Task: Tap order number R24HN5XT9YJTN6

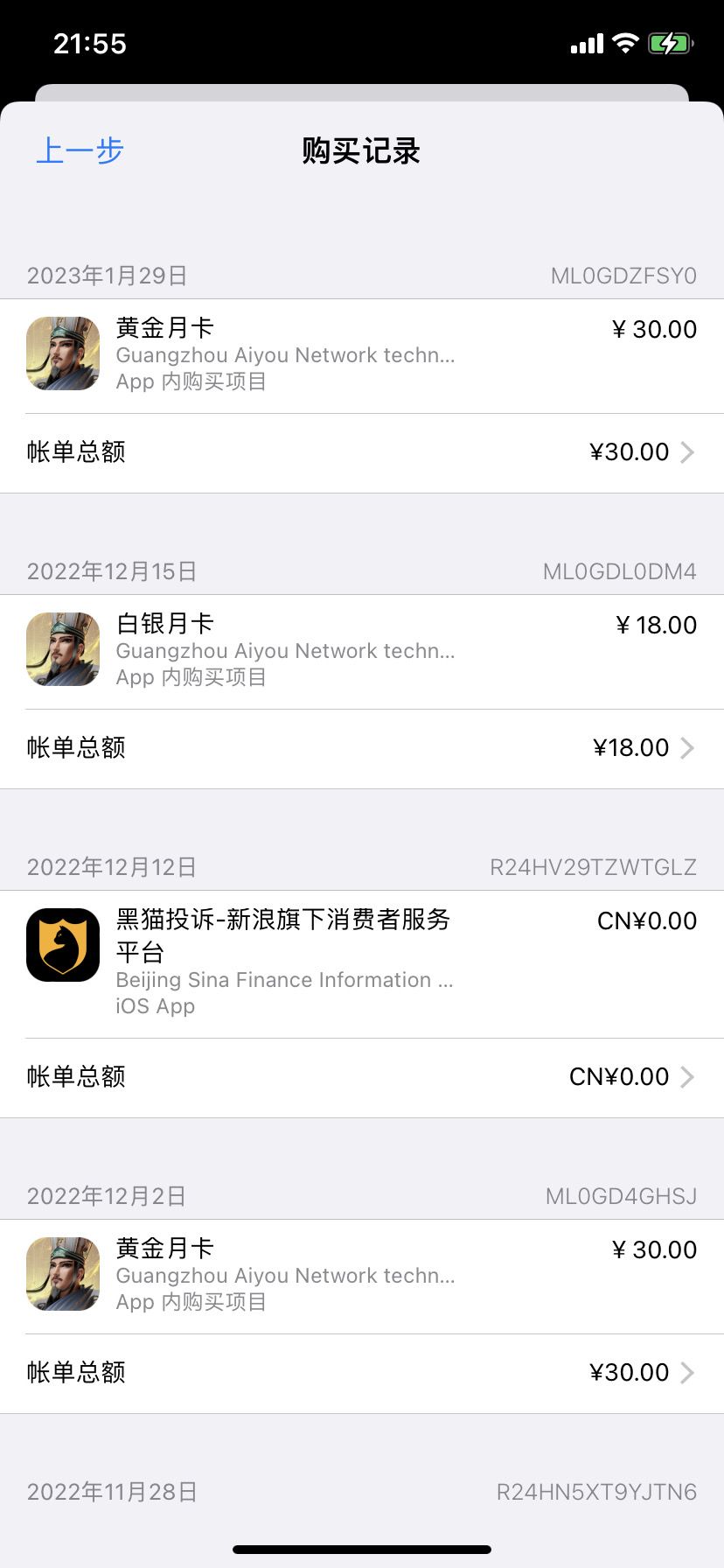Action: pyautogui.click(x=595, y=1492)
